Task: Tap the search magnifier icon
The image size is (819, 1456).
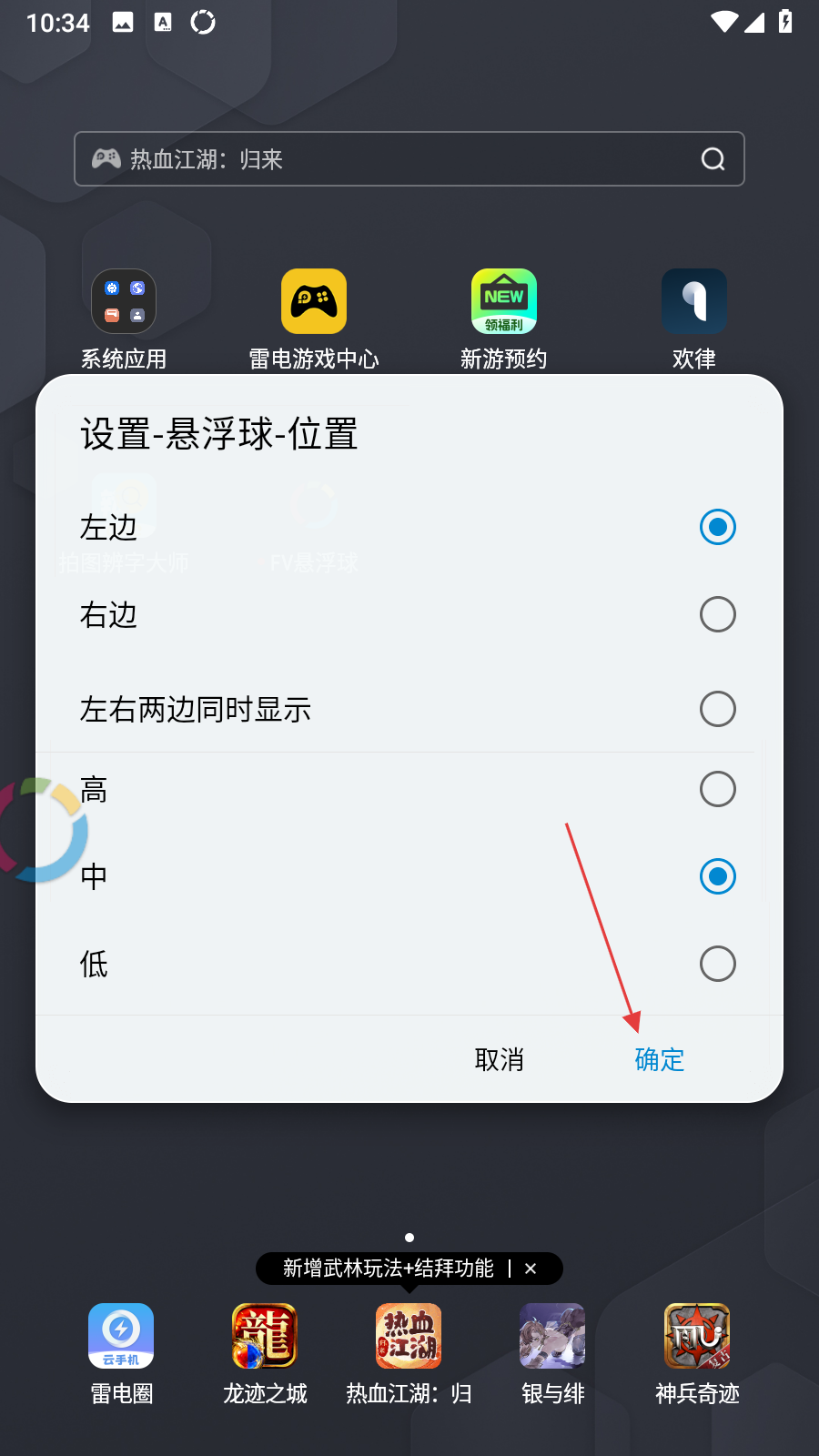Action: click(713, 159)
